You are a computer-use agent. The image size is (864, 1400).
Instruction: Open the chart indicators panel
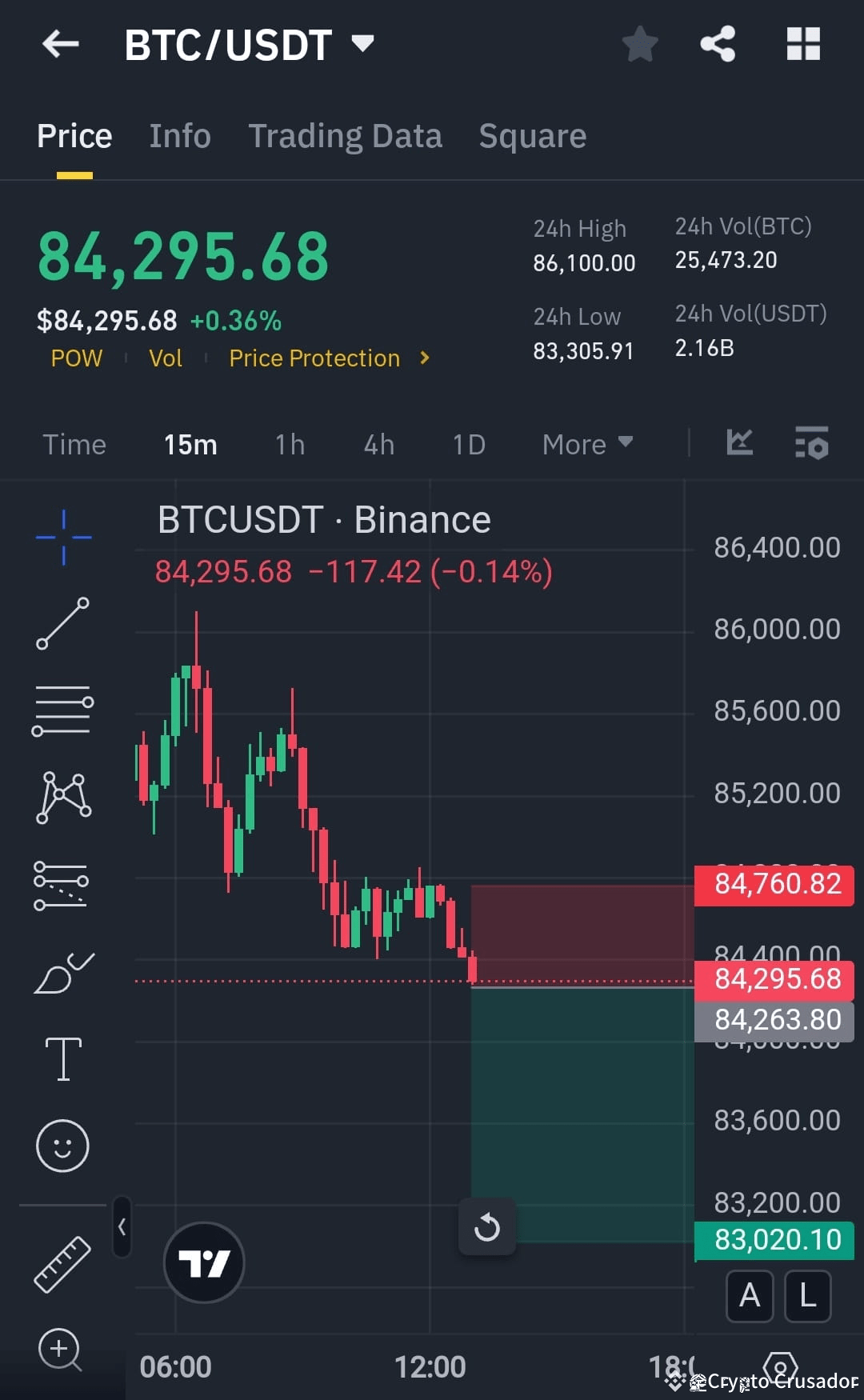(x=738, y=442)
